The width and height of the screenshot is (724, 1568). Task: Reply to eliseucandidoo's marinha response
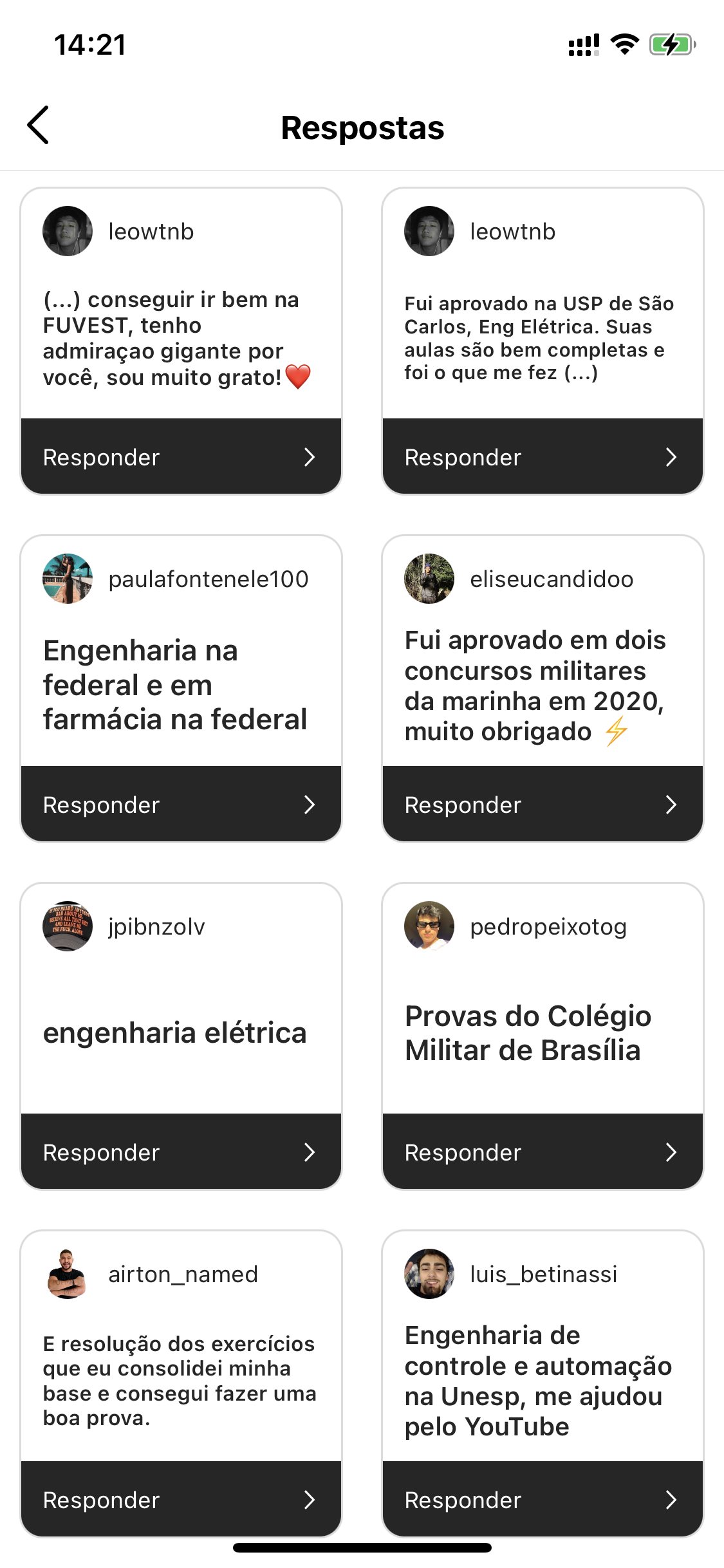[x=543, y=805]
